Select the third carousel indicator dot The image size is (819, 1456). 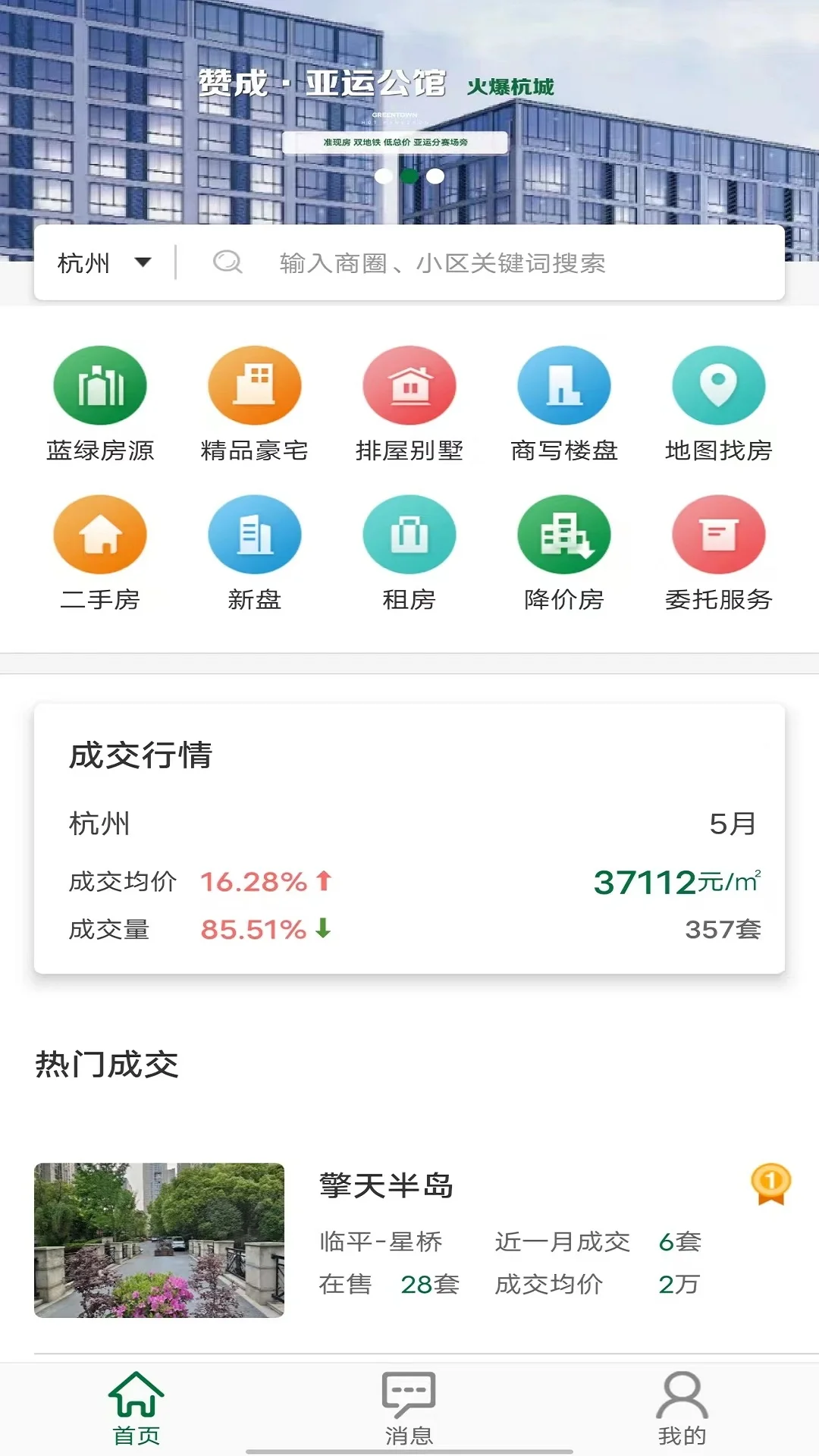[x=434, y=175]
